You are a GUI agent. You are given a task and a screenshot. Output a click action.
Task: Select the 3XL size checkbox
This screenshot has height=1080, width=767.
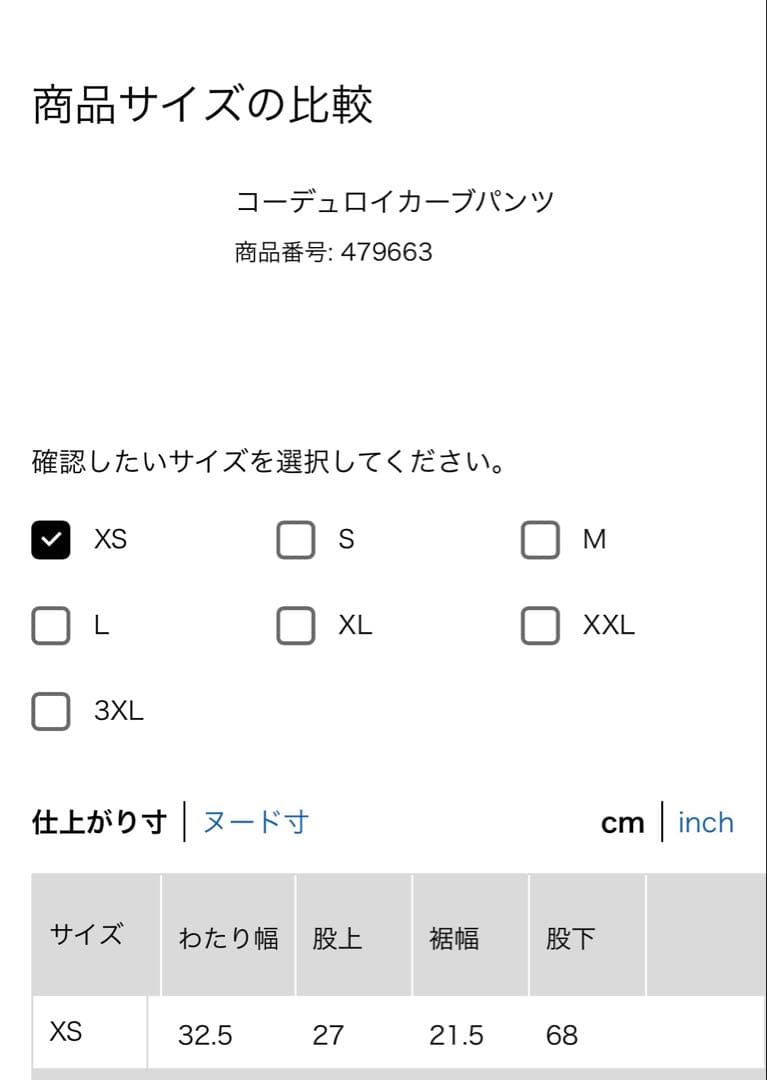click(x=51, y=712)
